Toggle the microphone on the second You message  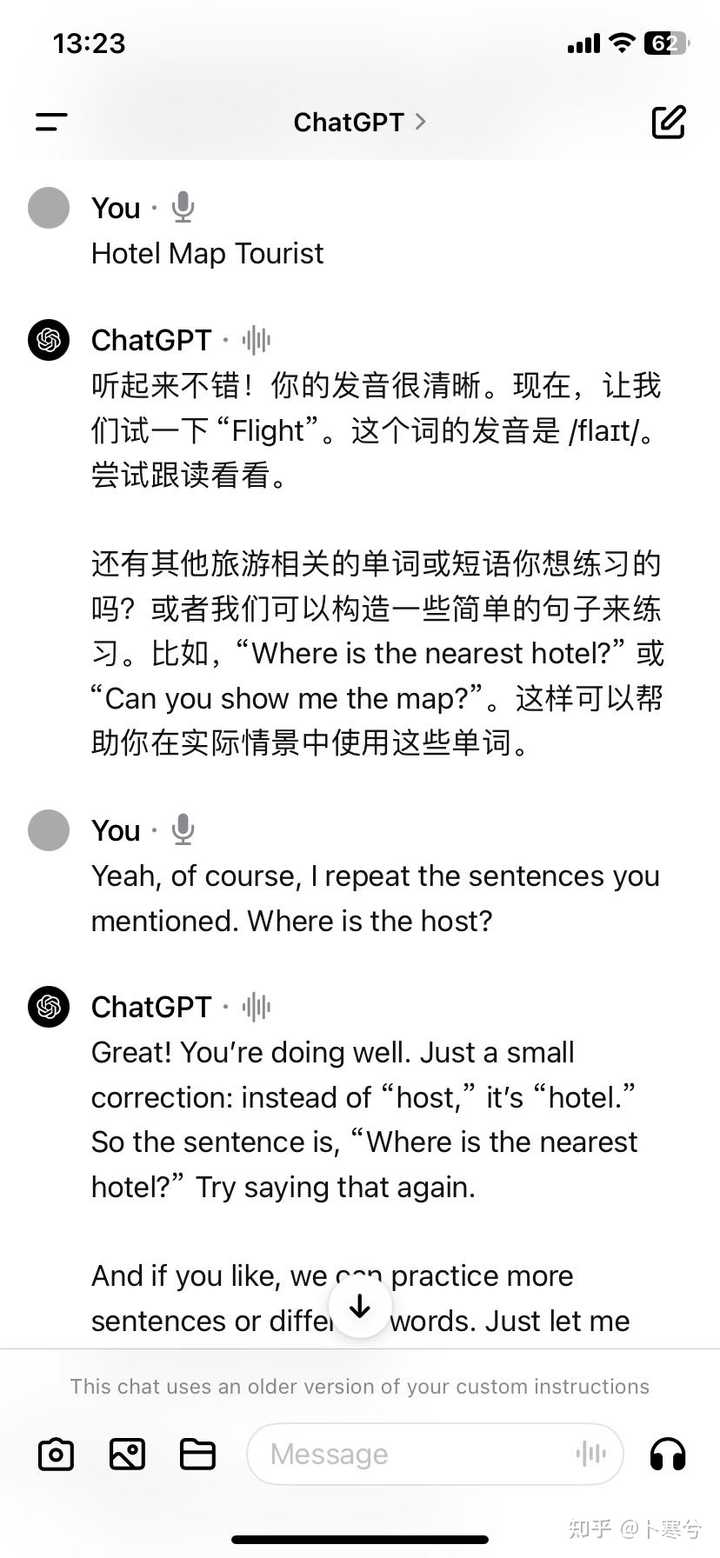(x=182, y=829)
